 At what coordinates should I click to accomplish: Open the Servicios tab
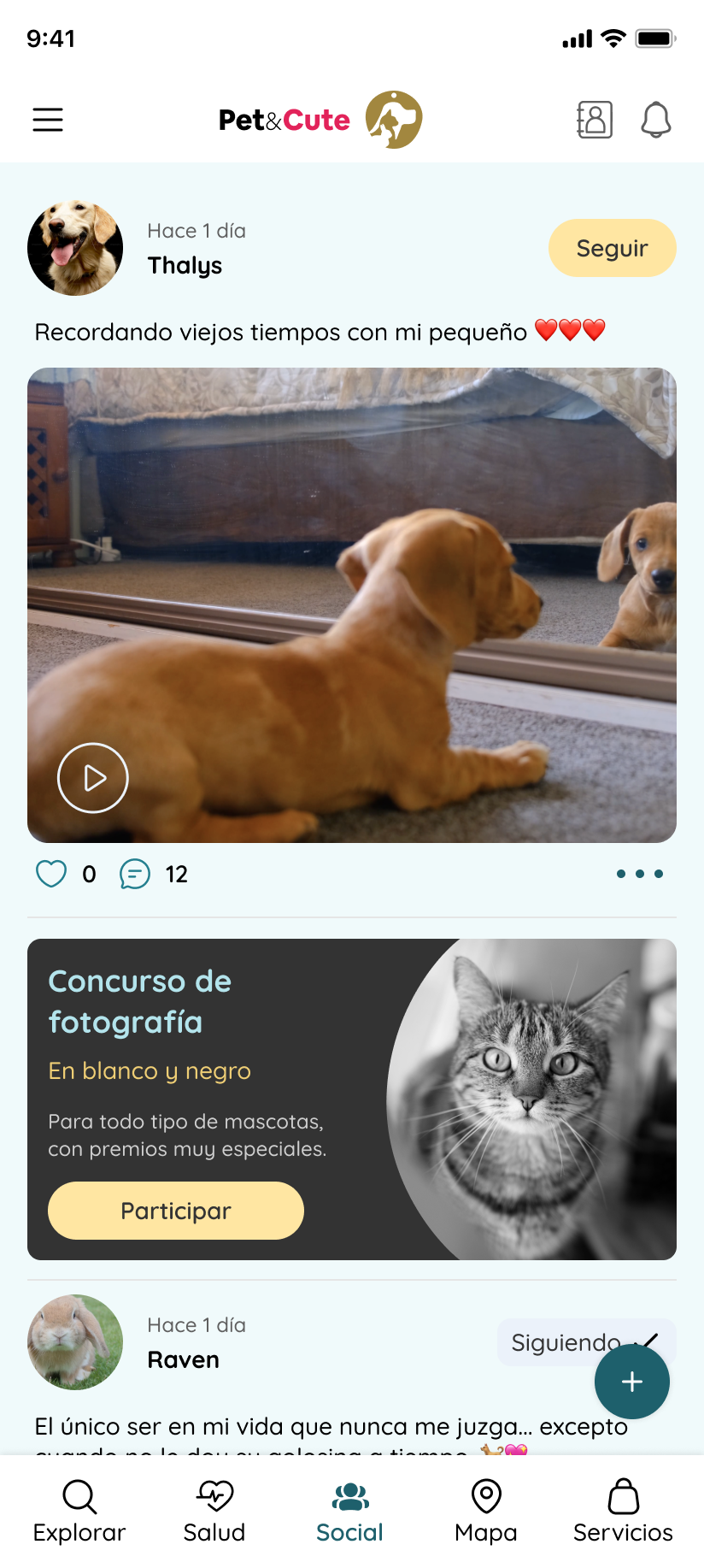tap(623, 1512)
